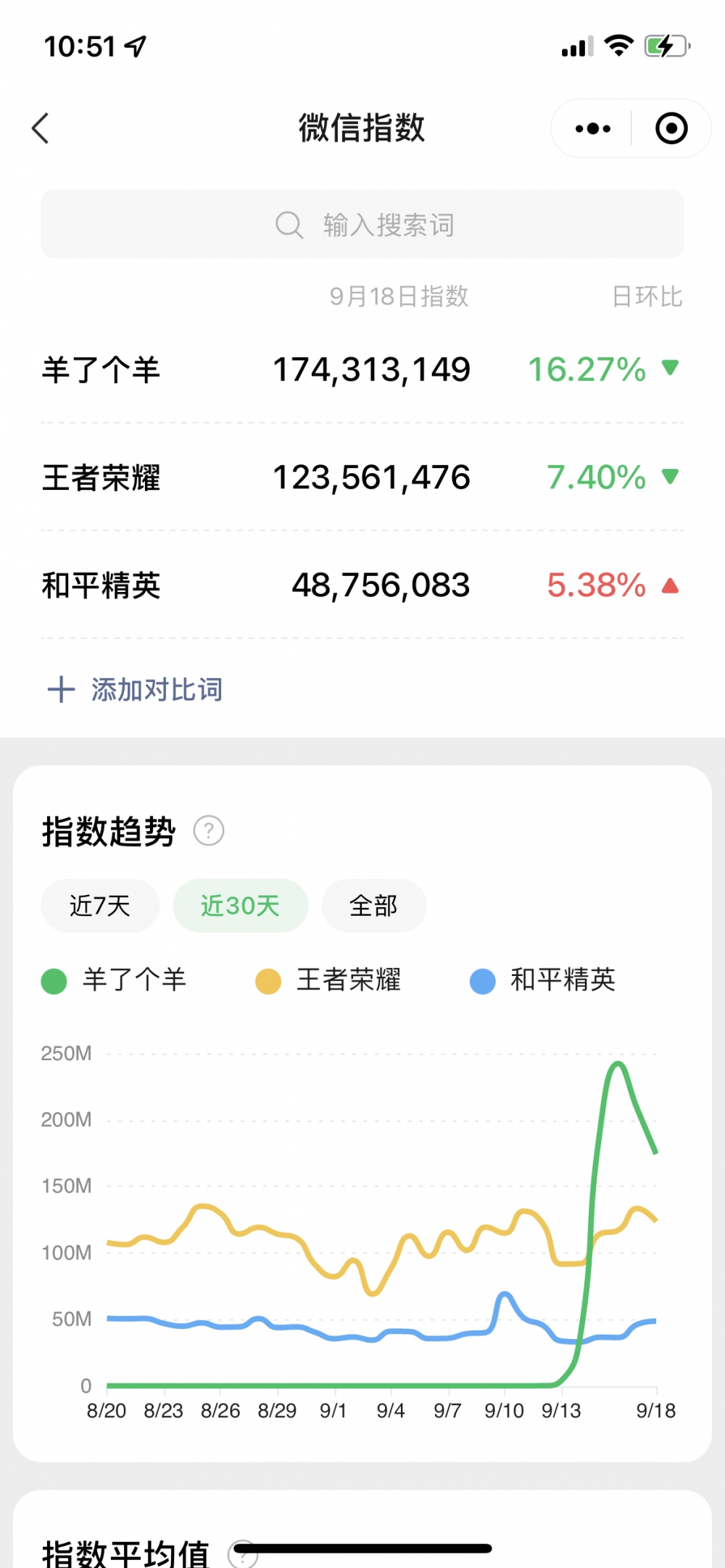Image resolution: width=725 pixels, height=1568 pixels.
Task: Show the 全部 time range
Action: 373,906
